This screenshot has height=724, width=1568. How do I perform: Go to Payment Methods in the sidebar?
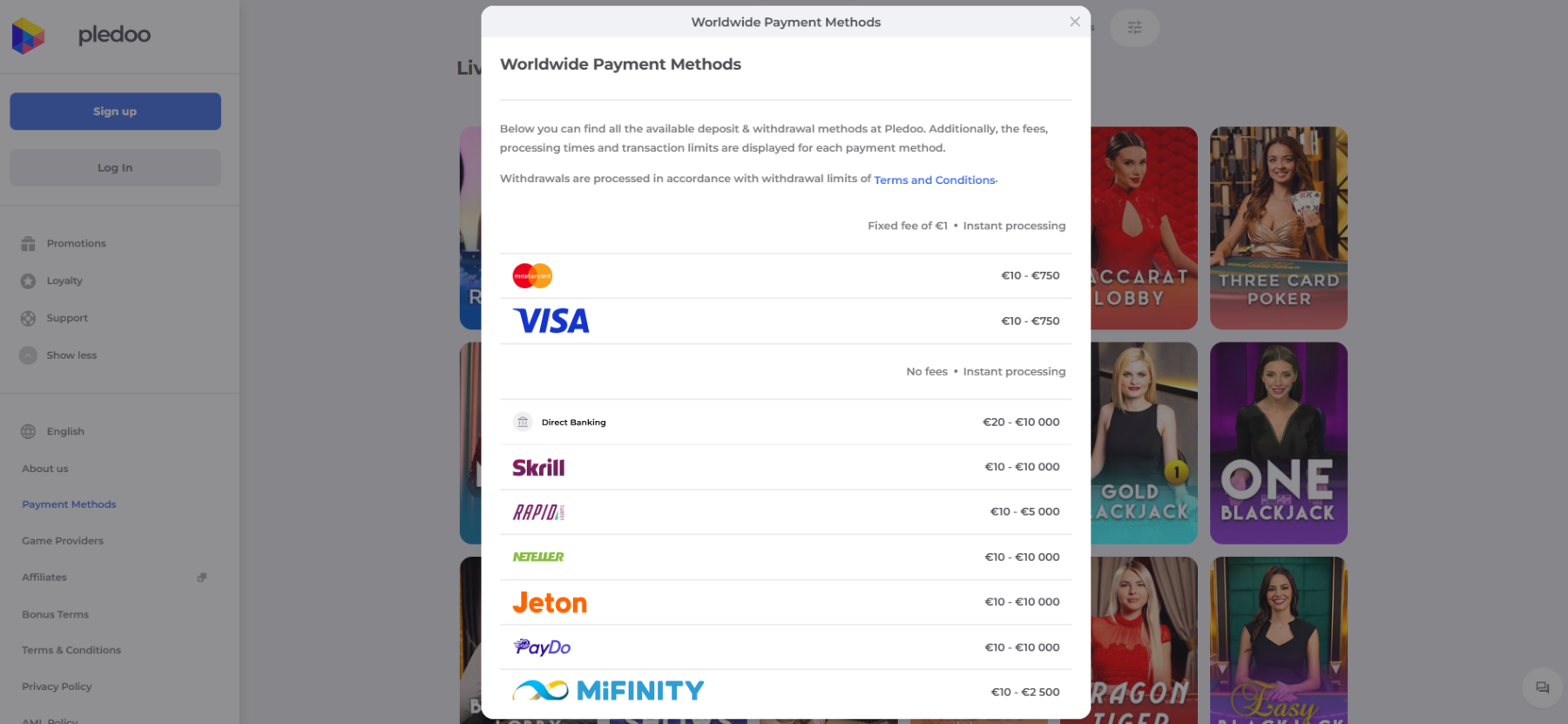pos(69,504)
